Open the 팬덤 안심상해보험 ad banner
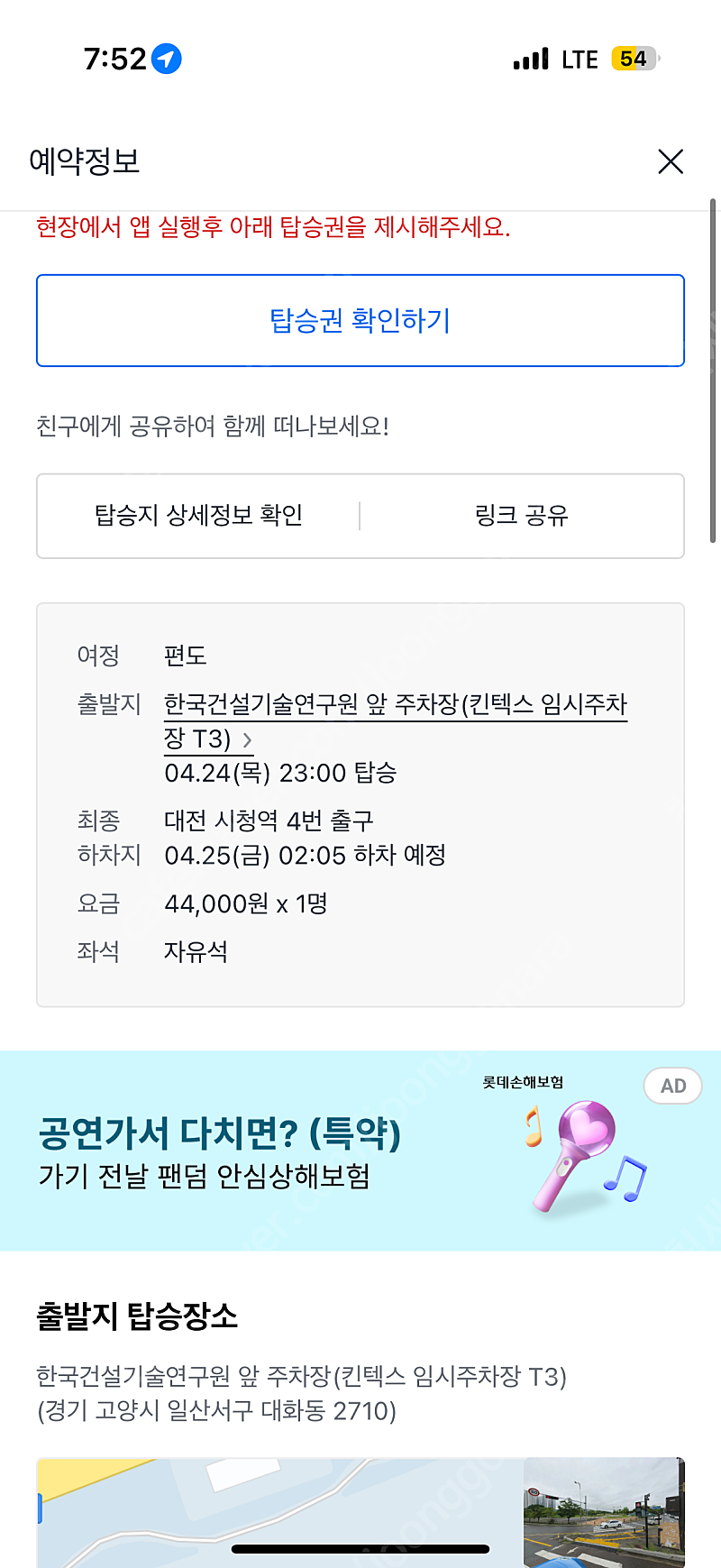Image resolution: width=721 pixels, height=1568 pixels. coord(360,1151)
